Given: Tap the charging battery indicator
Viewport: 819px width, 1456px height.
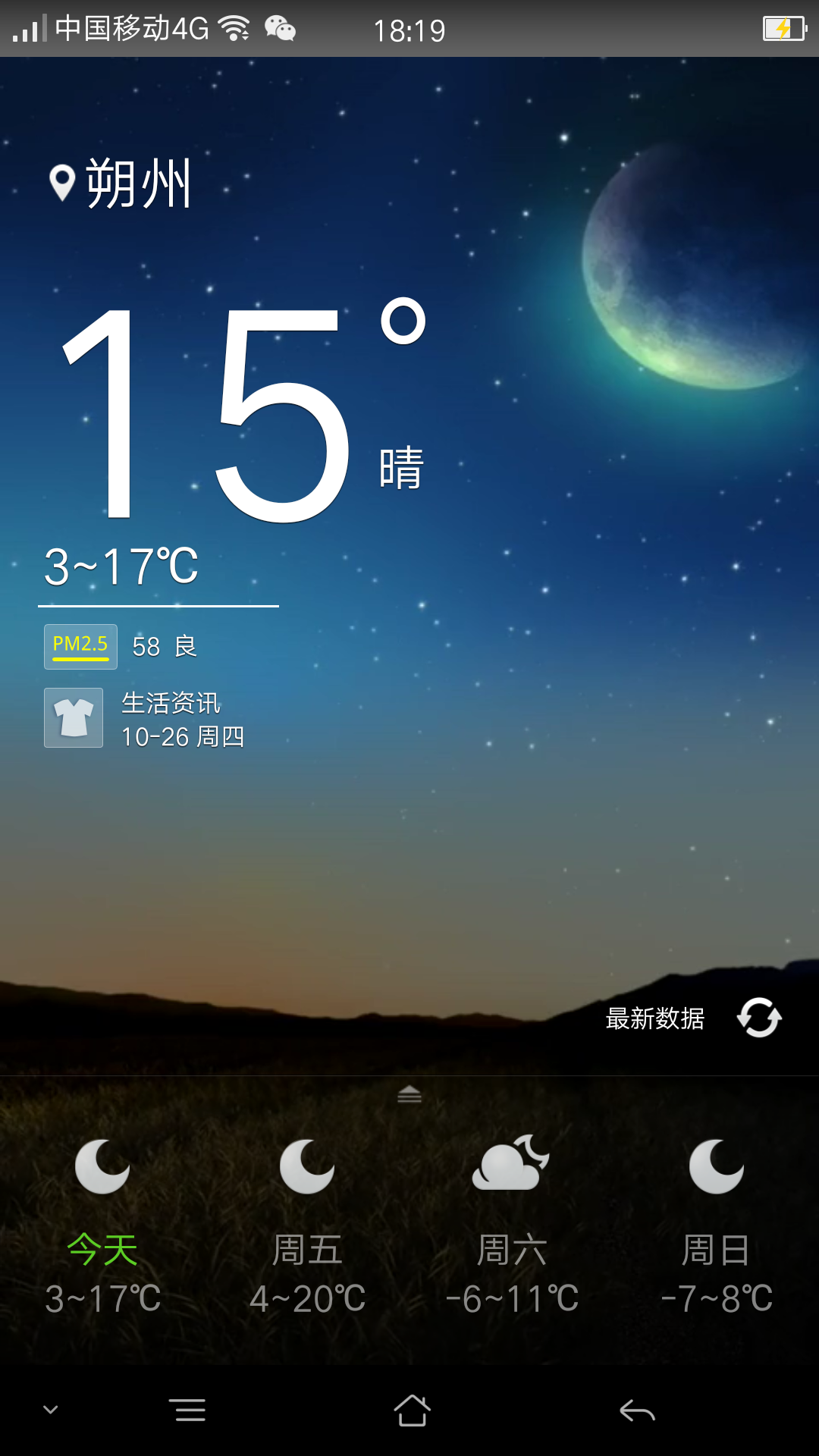Looking at the screenshot, I should [783, 29].
